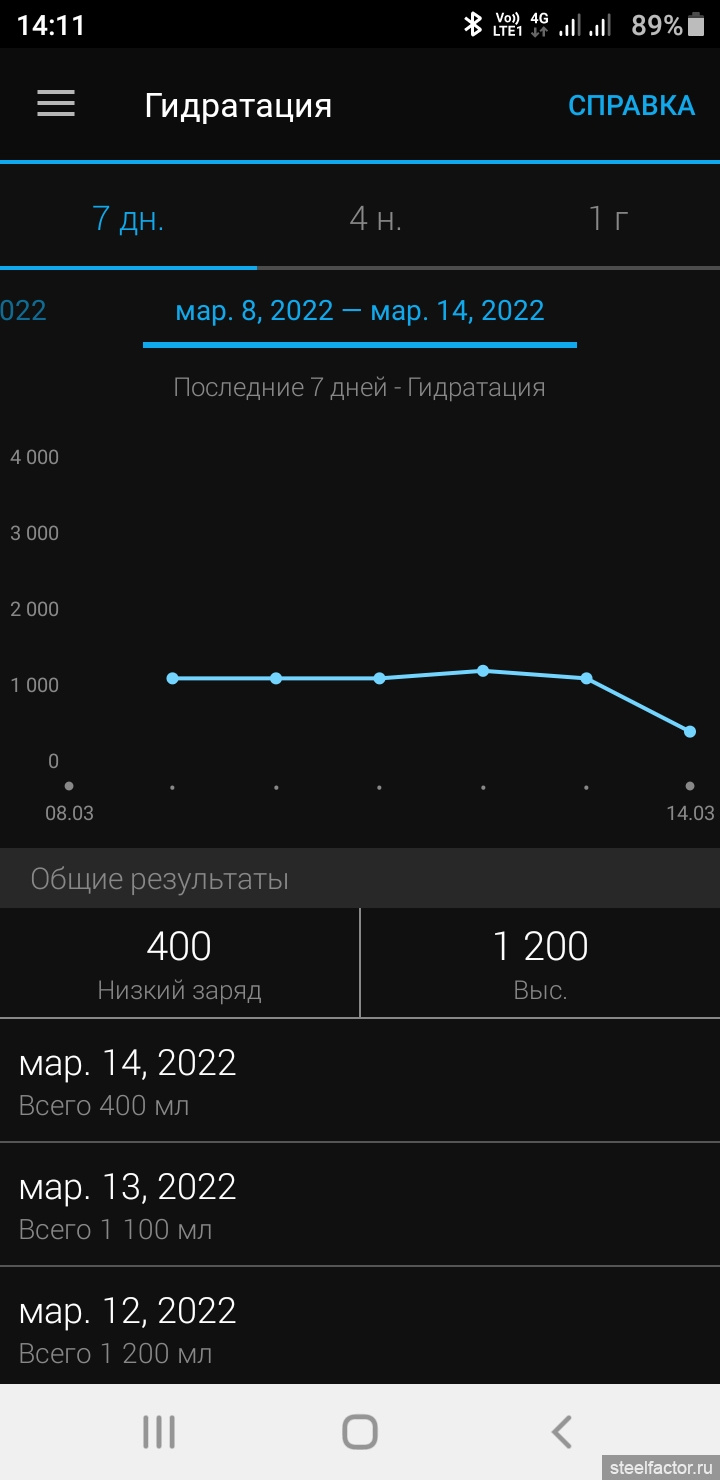Go back with the system back button
720x1480 pixels.
pos(562,1432)
